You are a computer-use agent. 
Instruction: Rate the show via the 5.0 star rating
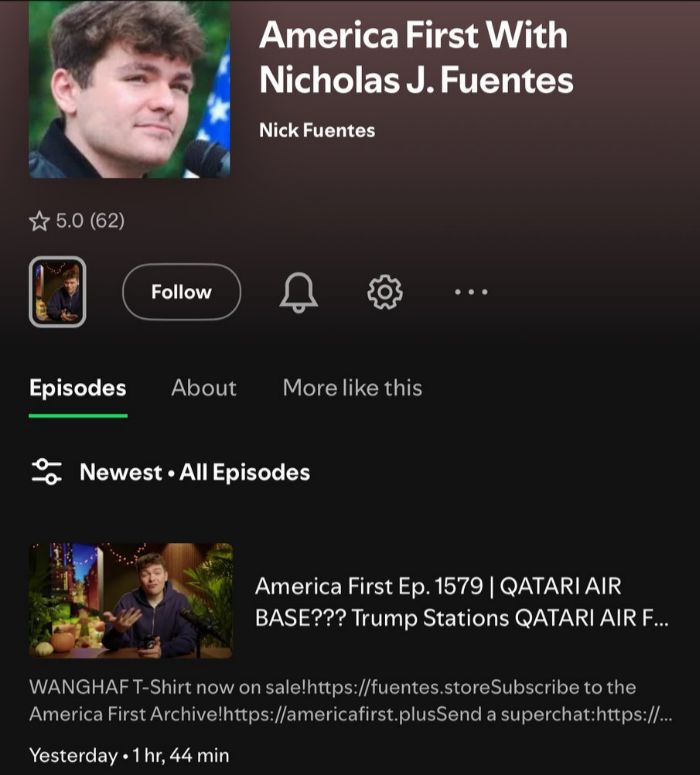click(x=77, y=221)
